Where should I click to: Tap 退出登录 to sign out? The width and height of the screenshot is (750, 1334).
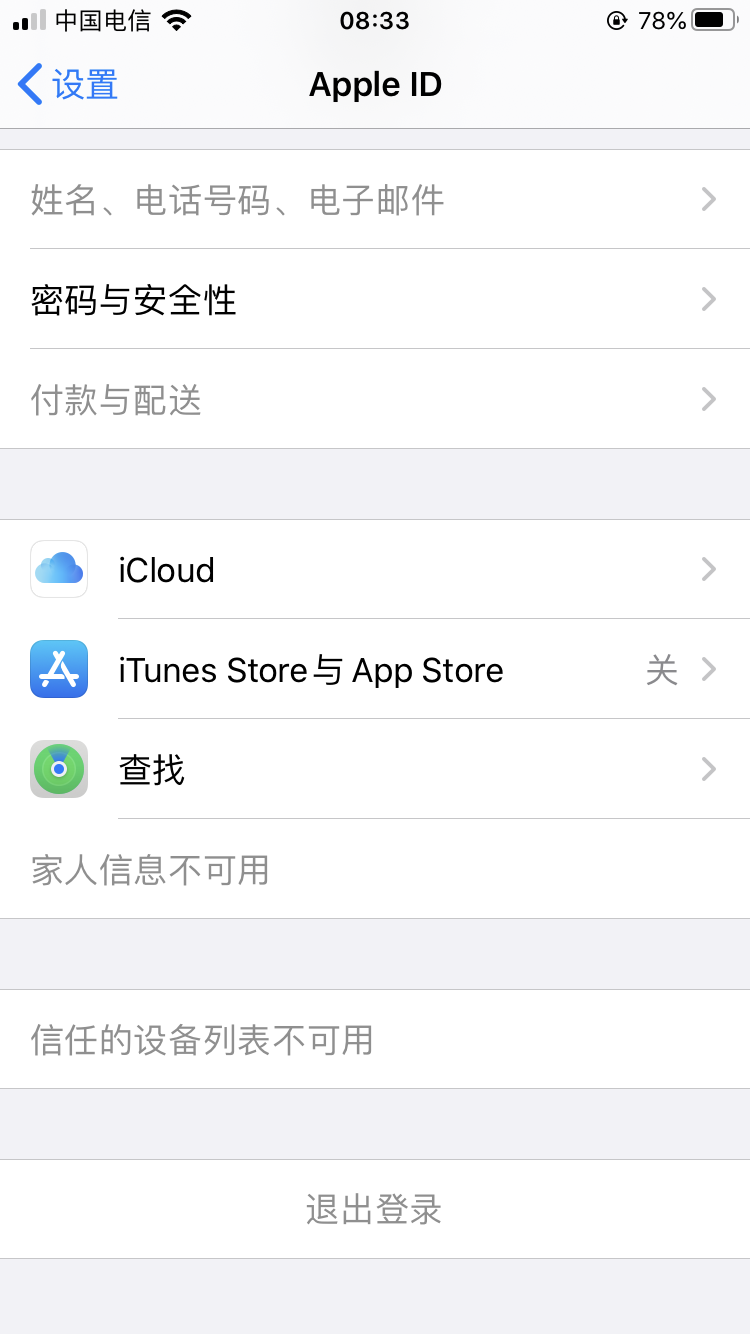pos(374,1209)
